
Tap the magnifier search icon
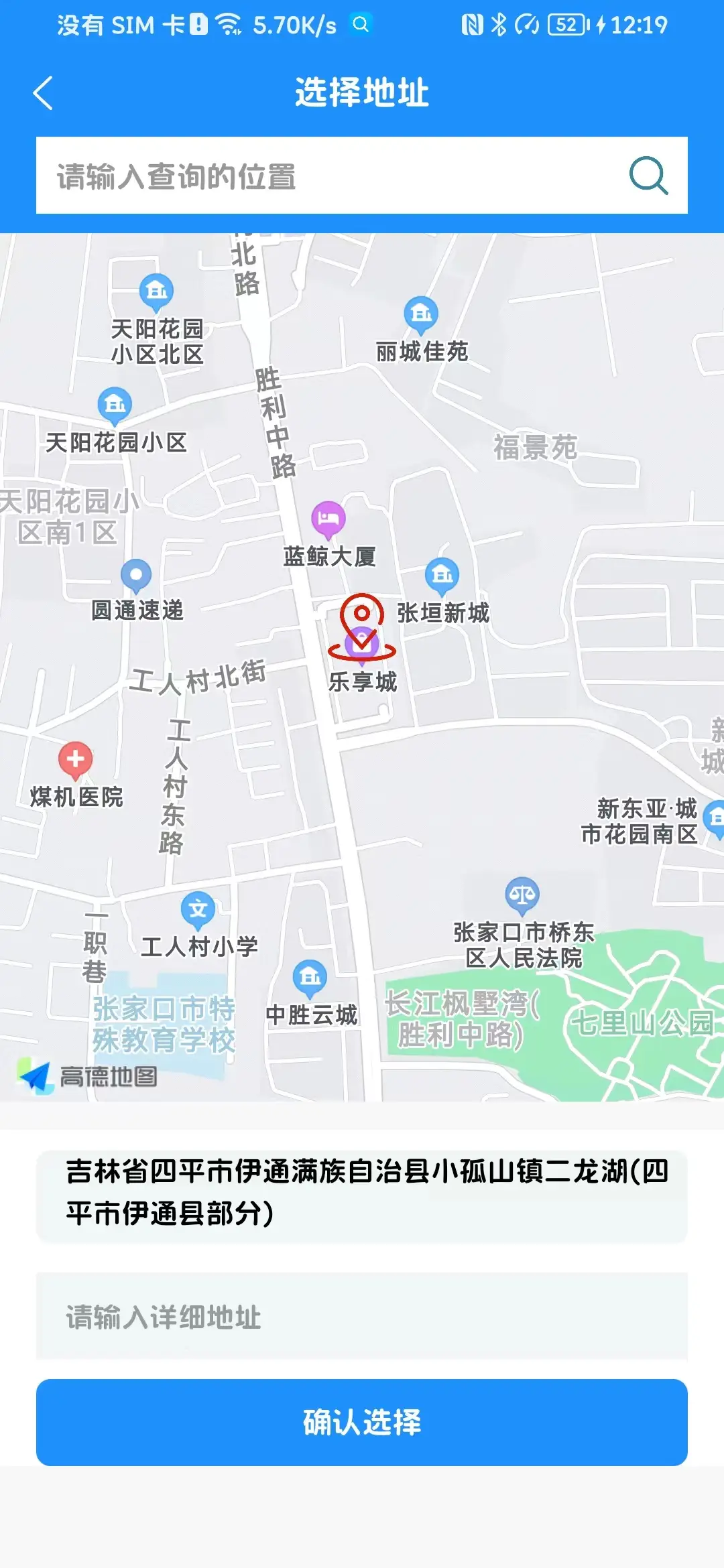coord(648,176)
